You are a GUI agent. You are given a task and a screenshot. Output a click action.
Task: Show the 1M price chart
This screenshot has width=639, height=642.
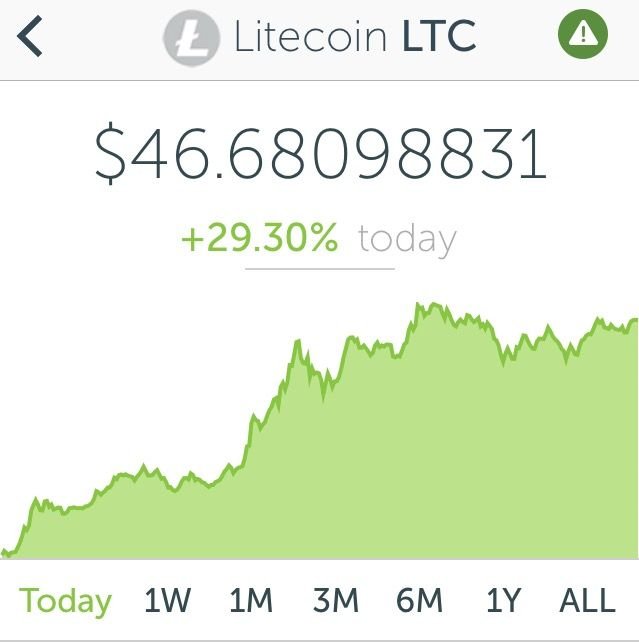point(251,600)
